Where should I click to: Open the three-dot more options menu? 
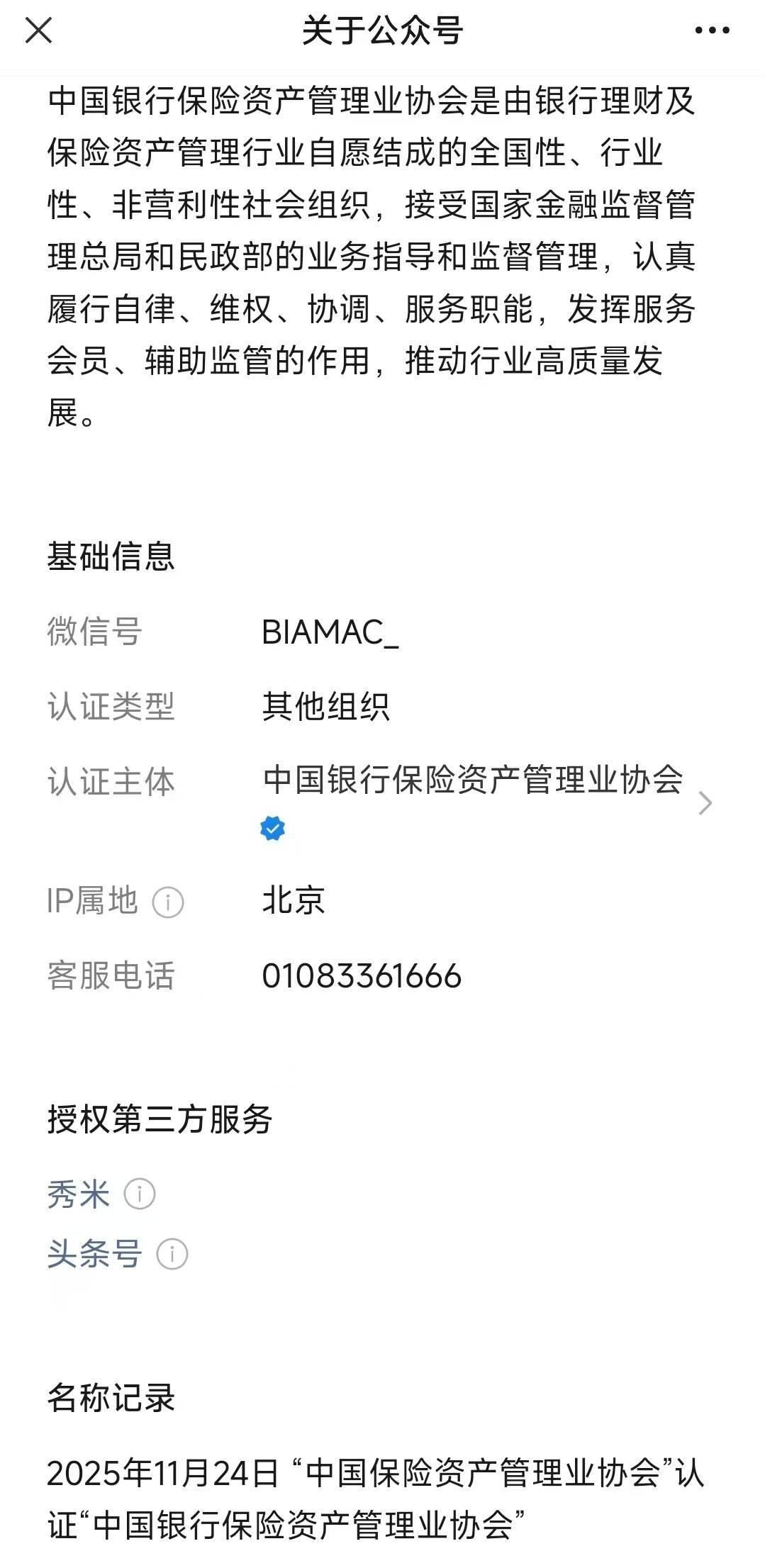(x=712, y=30)
